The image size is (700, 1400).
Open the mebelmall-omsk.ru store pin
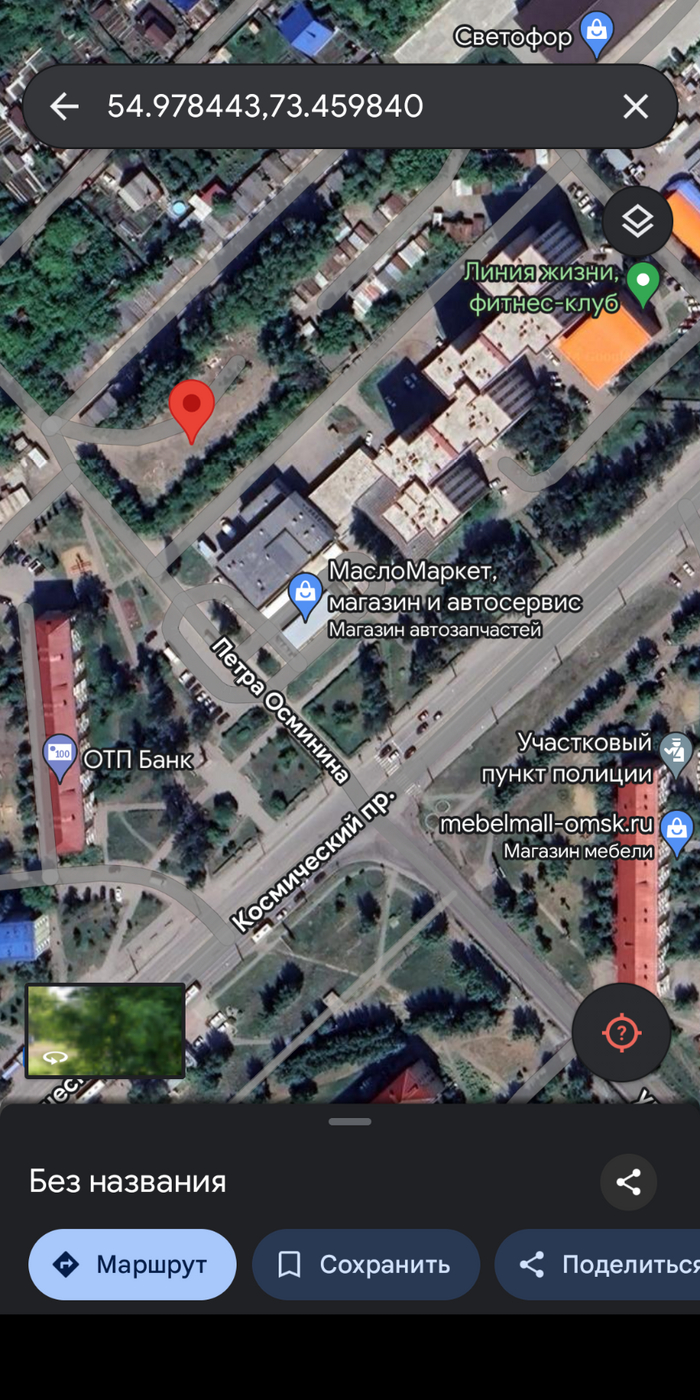click(678, 831)
